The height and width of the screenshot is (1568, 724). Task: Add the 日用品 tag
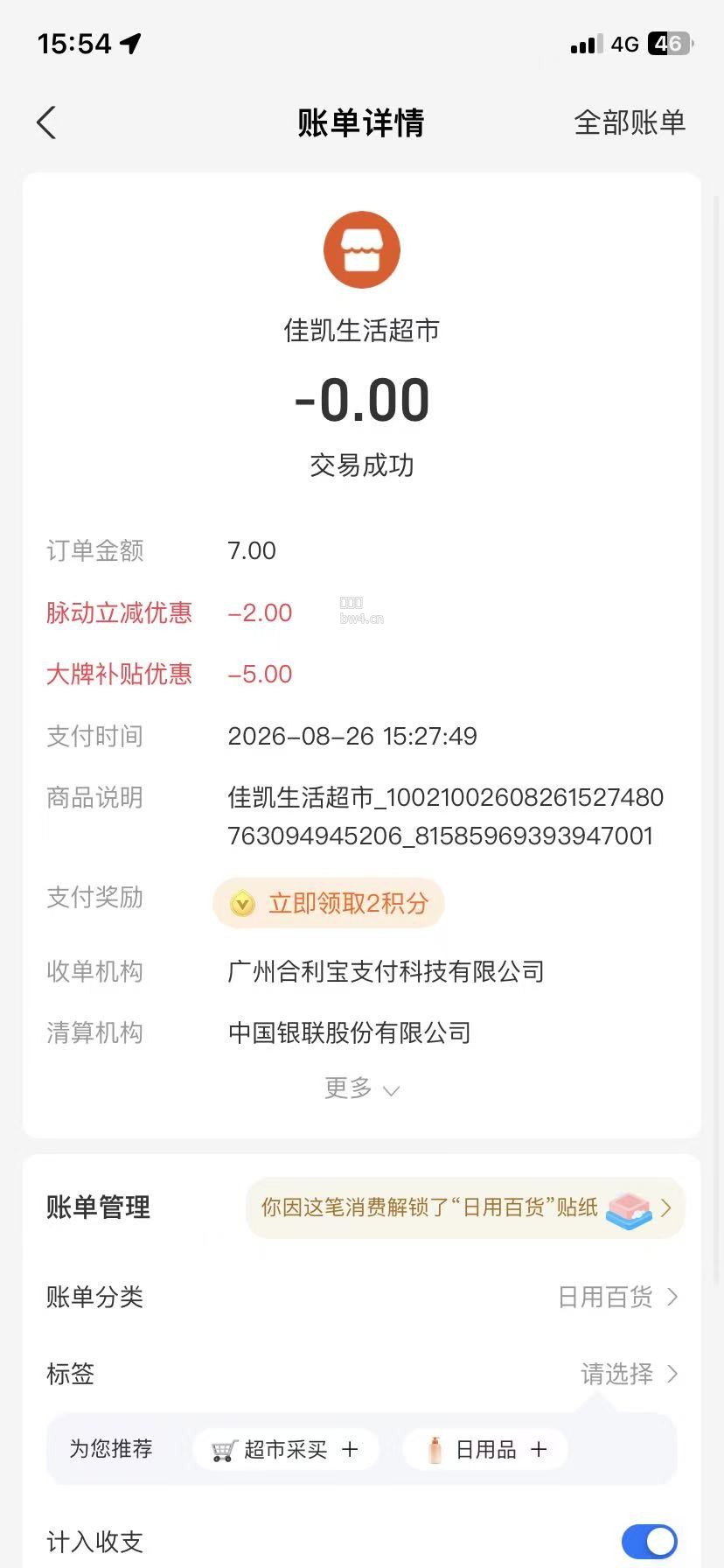[x=485, y=1450]
